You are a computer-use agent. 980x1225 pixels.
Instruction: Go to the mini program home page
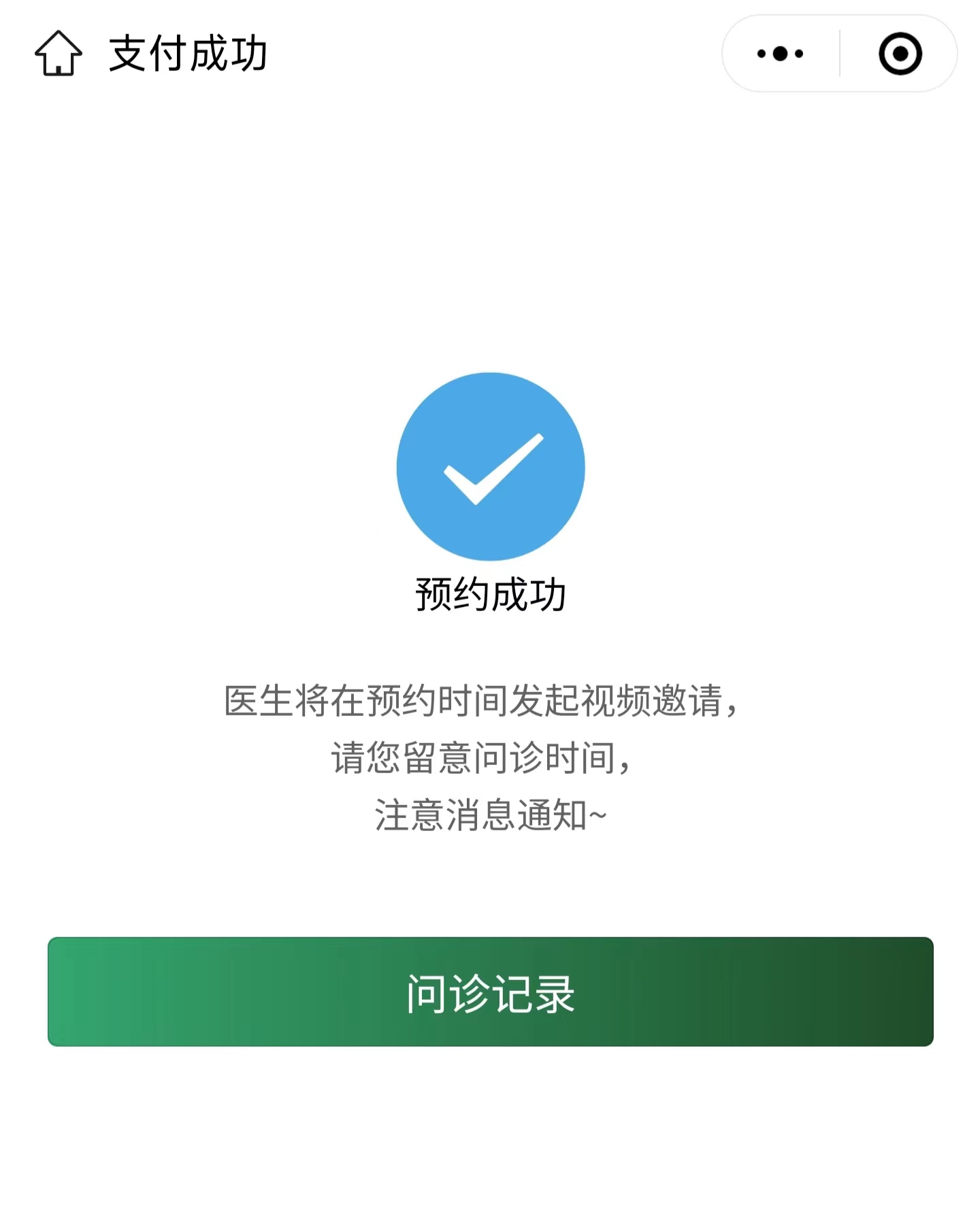59,53
